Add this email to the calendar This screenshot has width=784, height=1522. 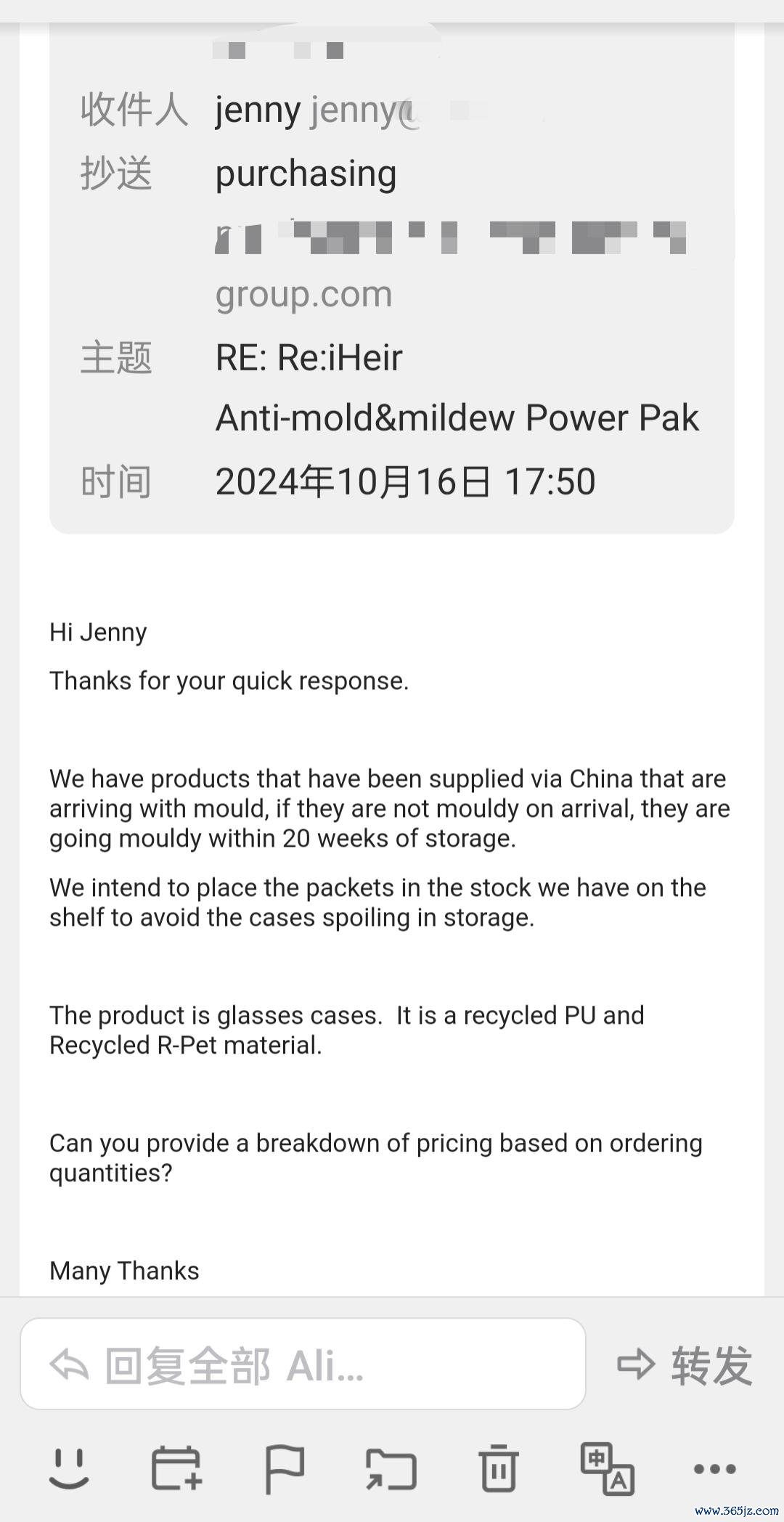176,1469
